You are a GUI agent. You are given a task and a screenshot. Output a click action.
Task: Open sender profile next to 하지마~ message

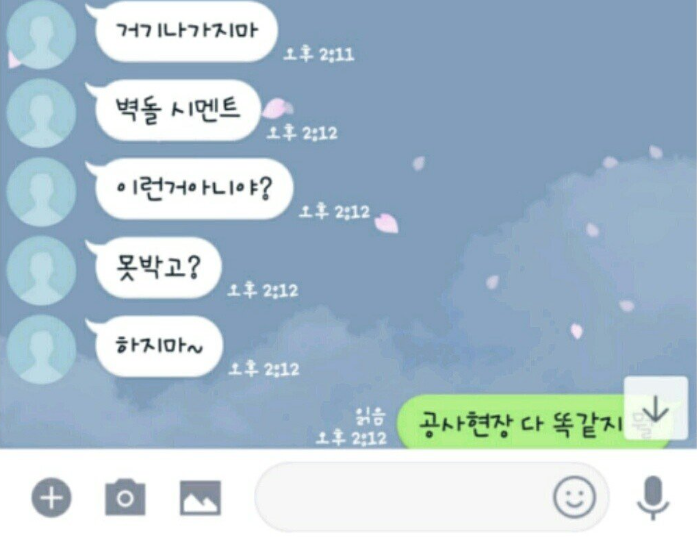pyautogui.click(x=41, y=350)
